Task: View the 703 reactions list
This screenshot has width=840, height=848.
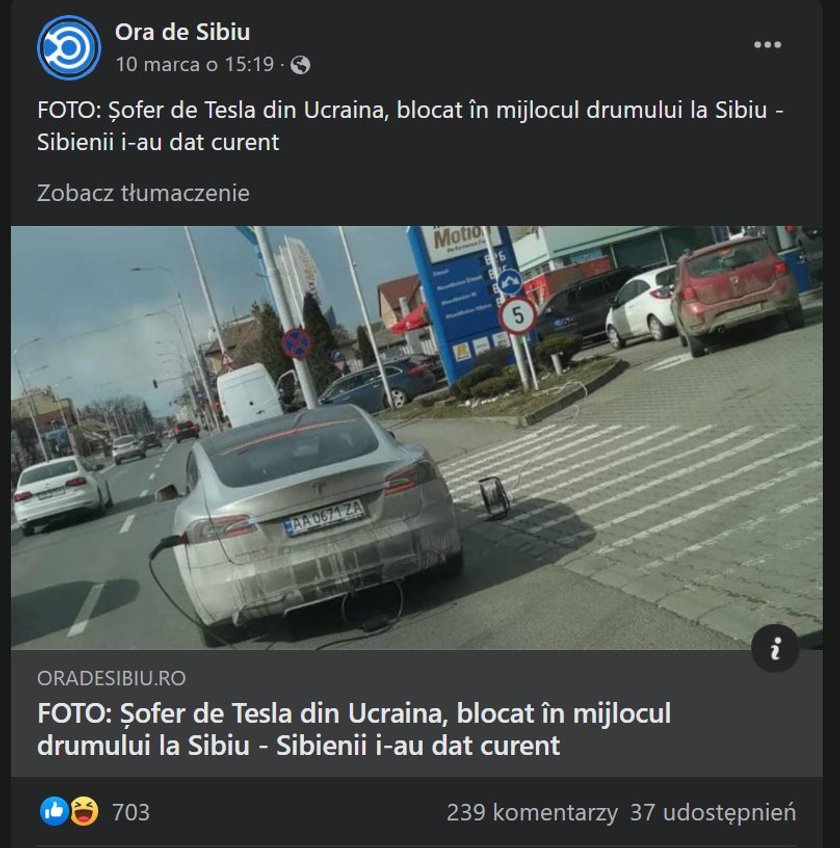Action: (x=131, y=812)
